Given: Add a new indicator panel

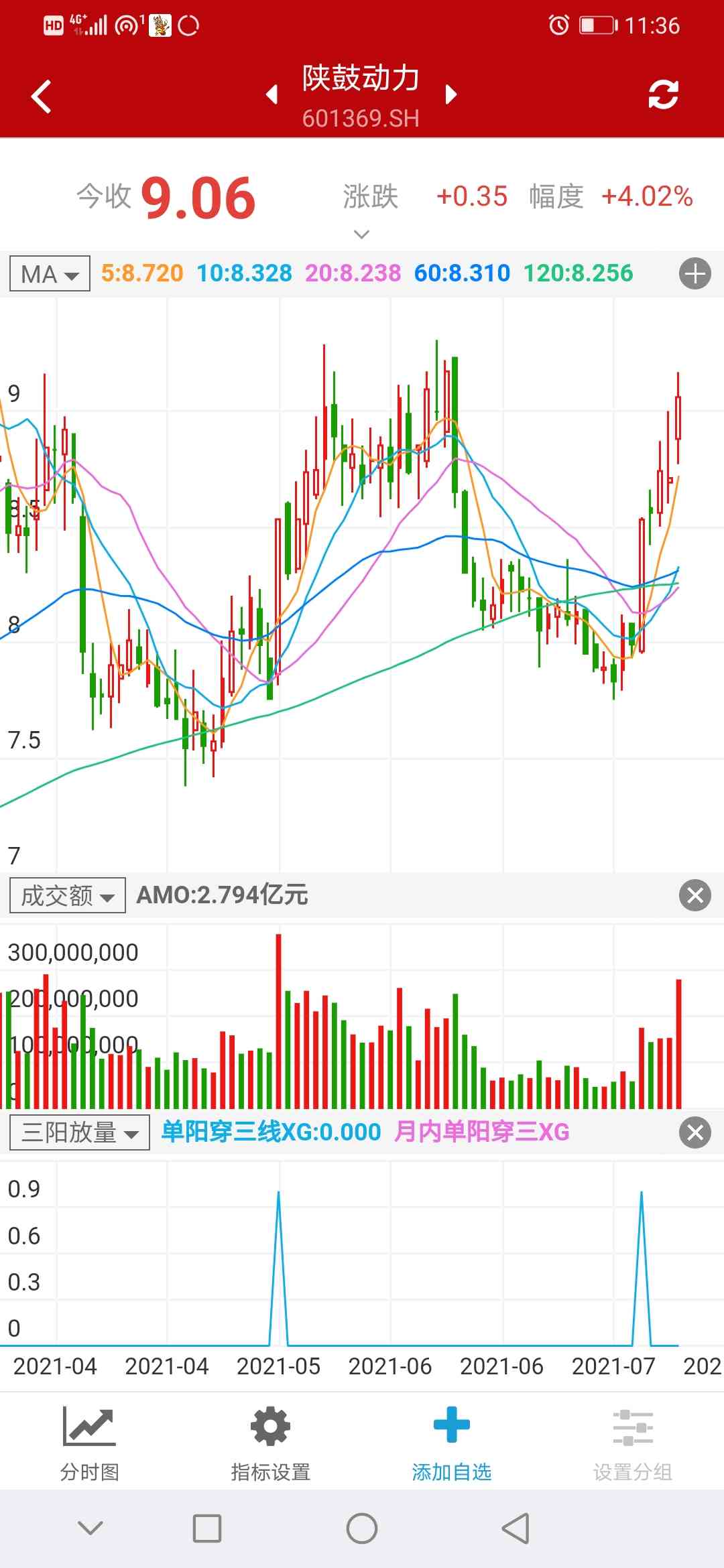Looking at the screenshot, I should click(x=695, y=273).
